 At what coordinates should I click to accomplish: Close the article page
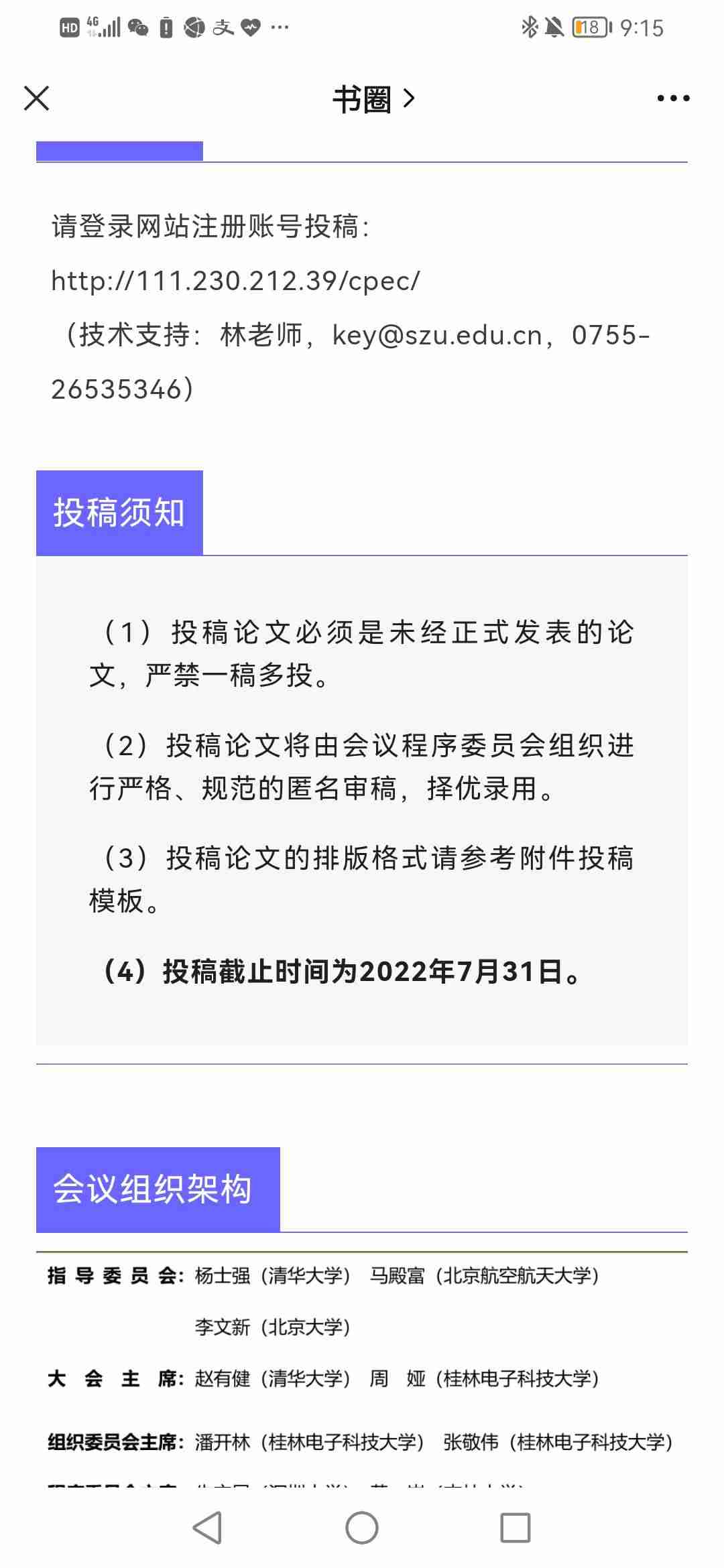(37, 99)
